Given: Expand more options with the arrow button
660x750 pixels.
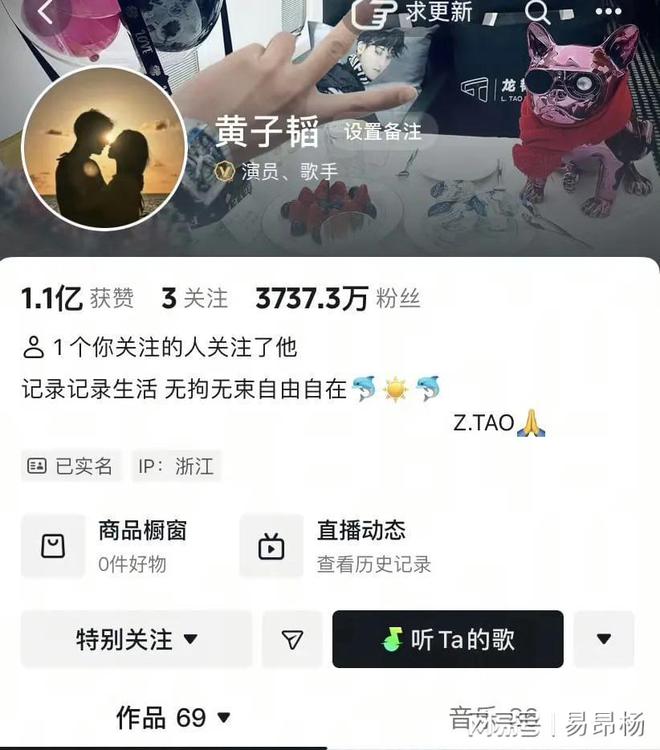Looking at the screenshot, I should coord(604,639).
